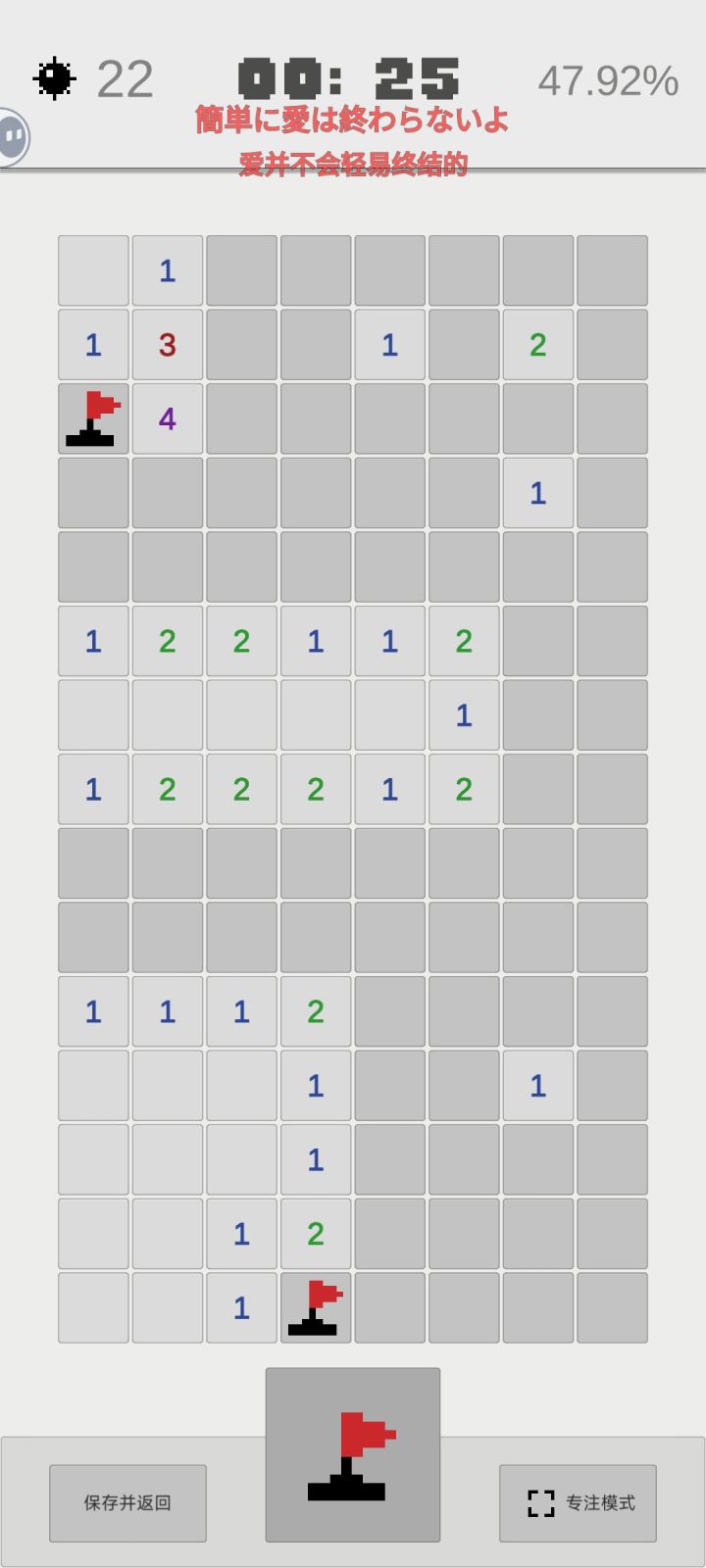The image size is (706, 1568).
Task: Enter 专注模式 by clicking its button
Action: coord(578,1502)
